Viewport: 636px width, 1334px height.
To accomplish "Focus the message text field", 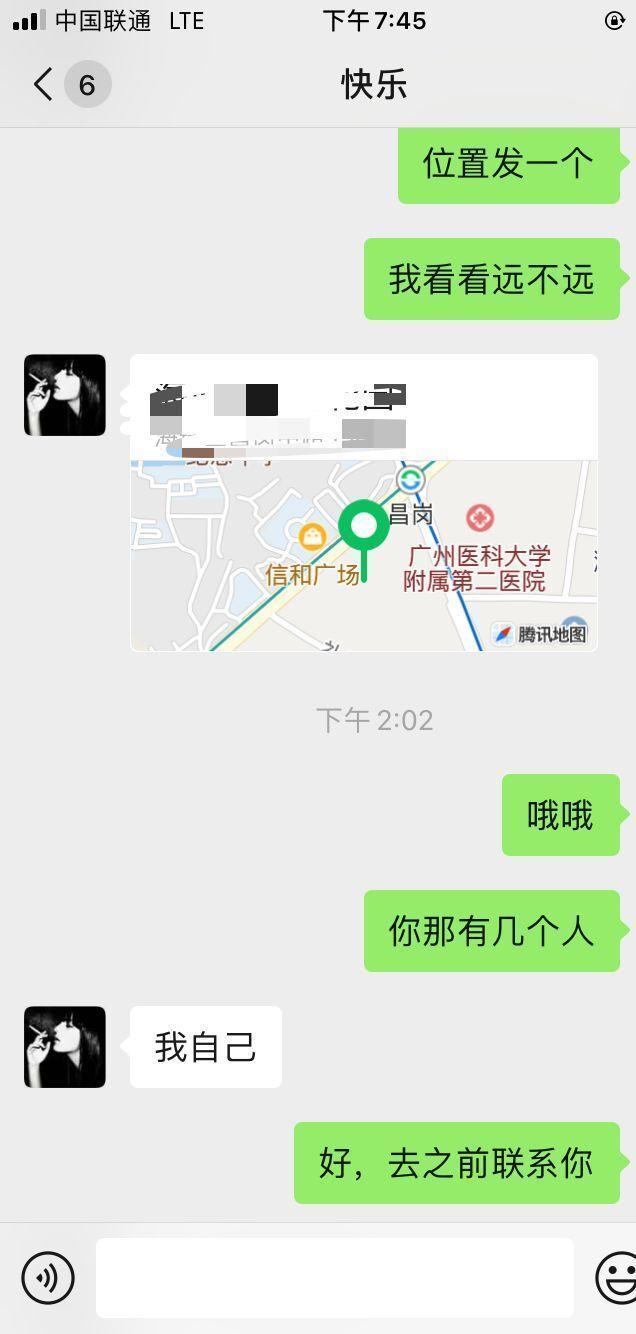I will point(334,1277).
